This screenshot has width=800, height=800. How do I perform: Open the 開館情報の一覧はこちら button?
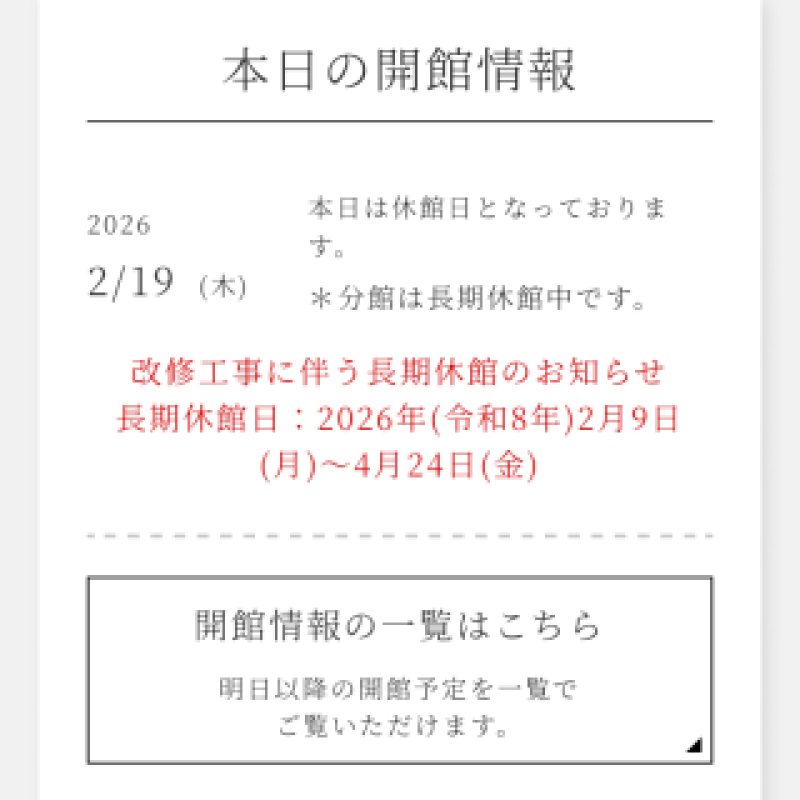(x=399, y=669)
